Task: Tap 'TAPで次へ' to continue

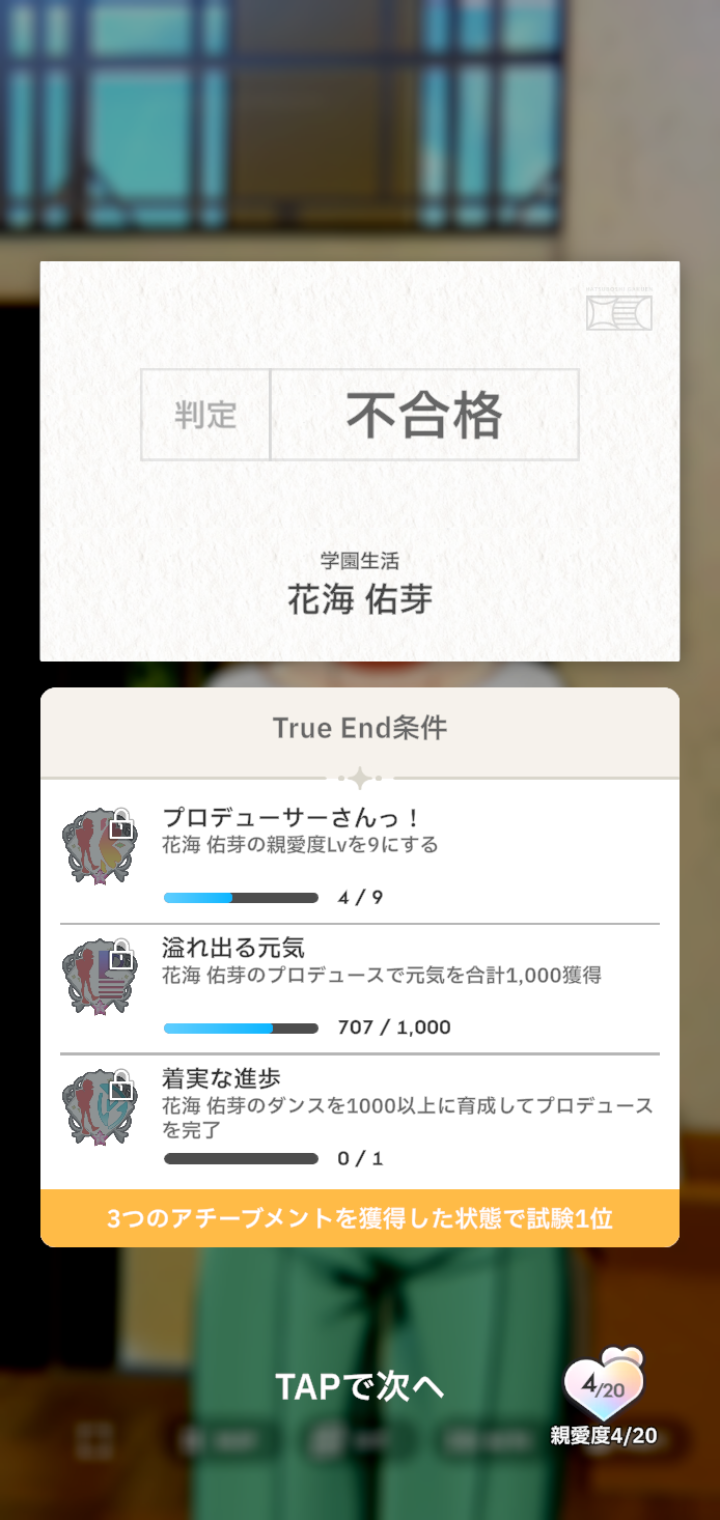Action: coord(359,1386)
